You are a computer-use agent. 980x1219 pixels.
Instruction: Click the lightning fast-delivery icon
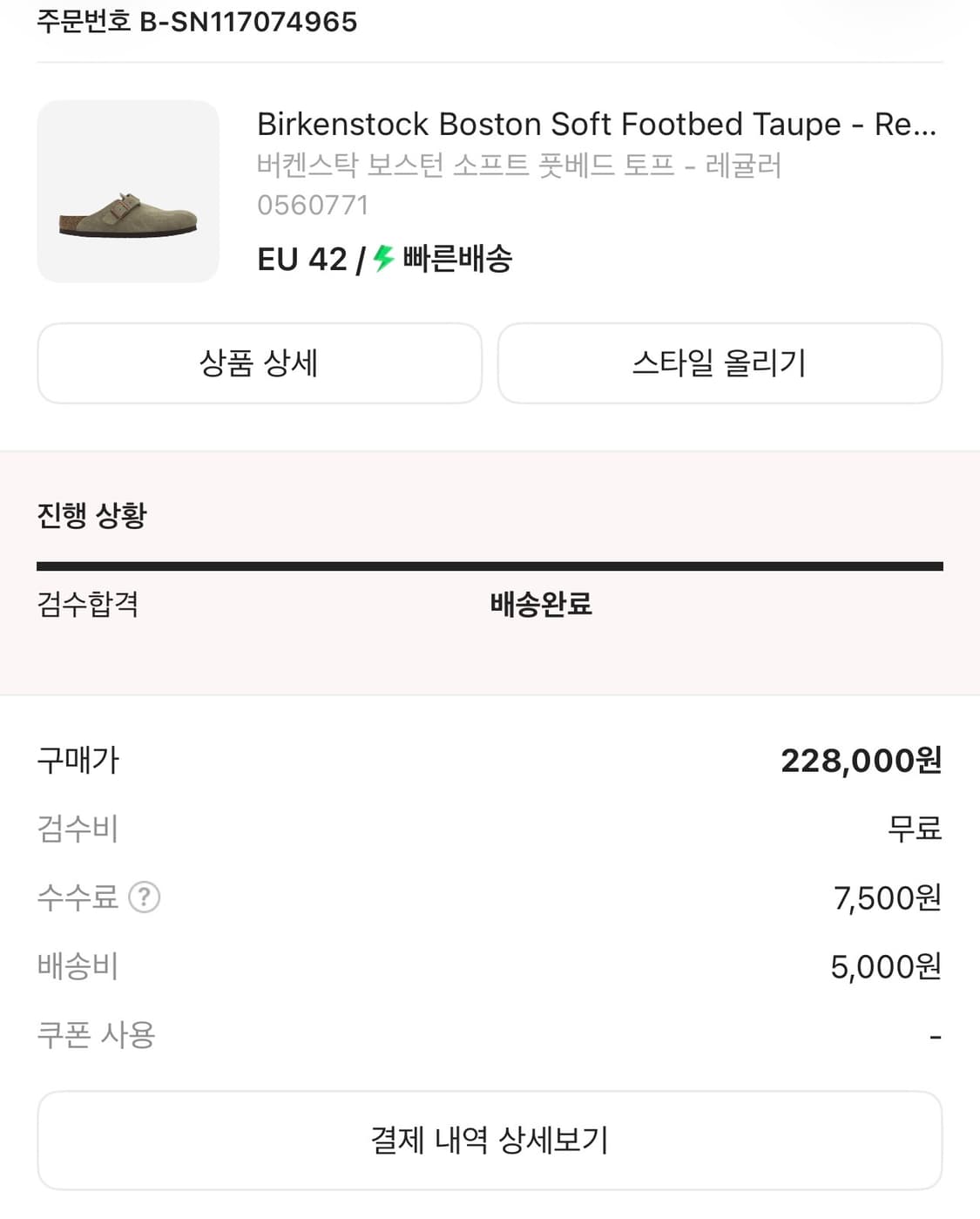pyautogui.click(x=381, y=258)
